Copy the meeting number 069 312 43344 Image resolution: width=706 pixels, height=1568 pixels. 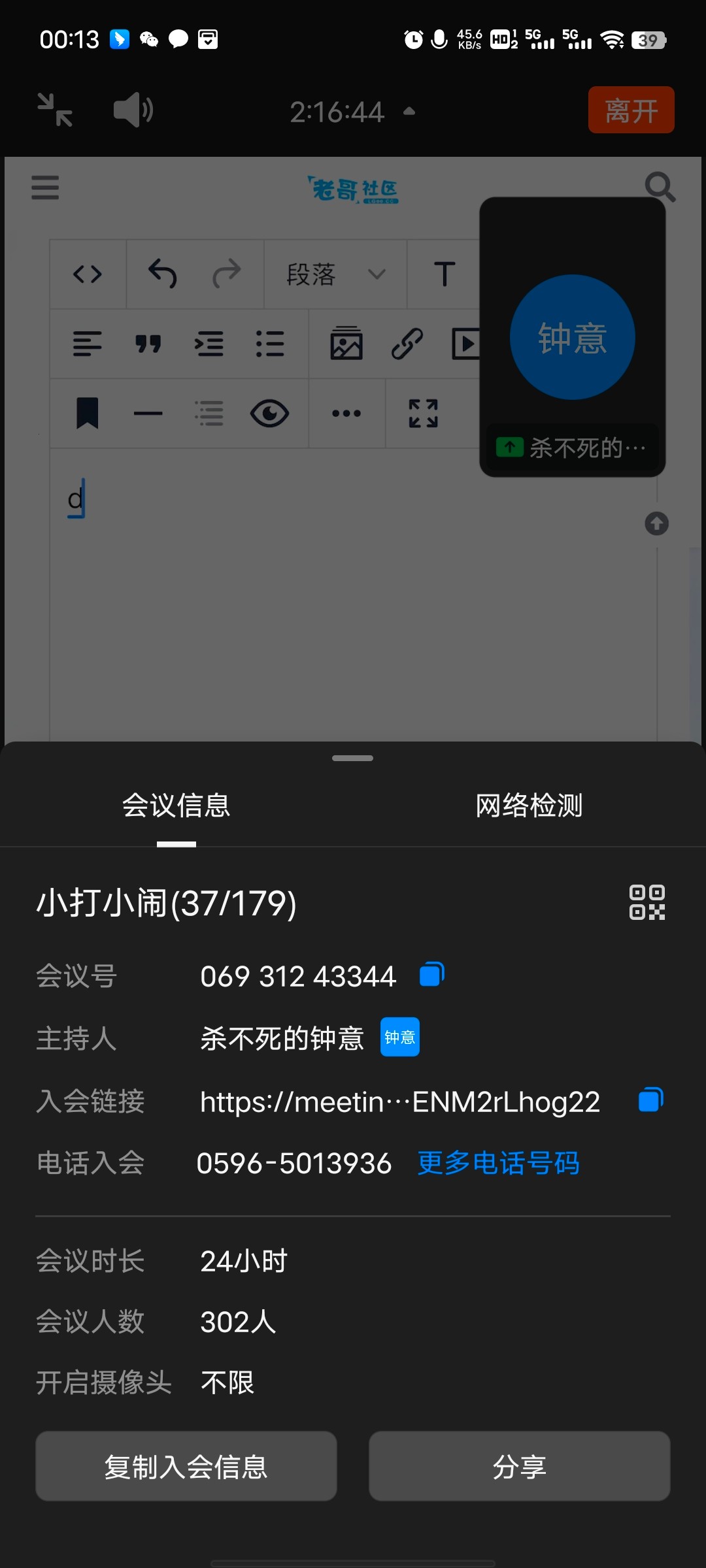coord(431,975)
